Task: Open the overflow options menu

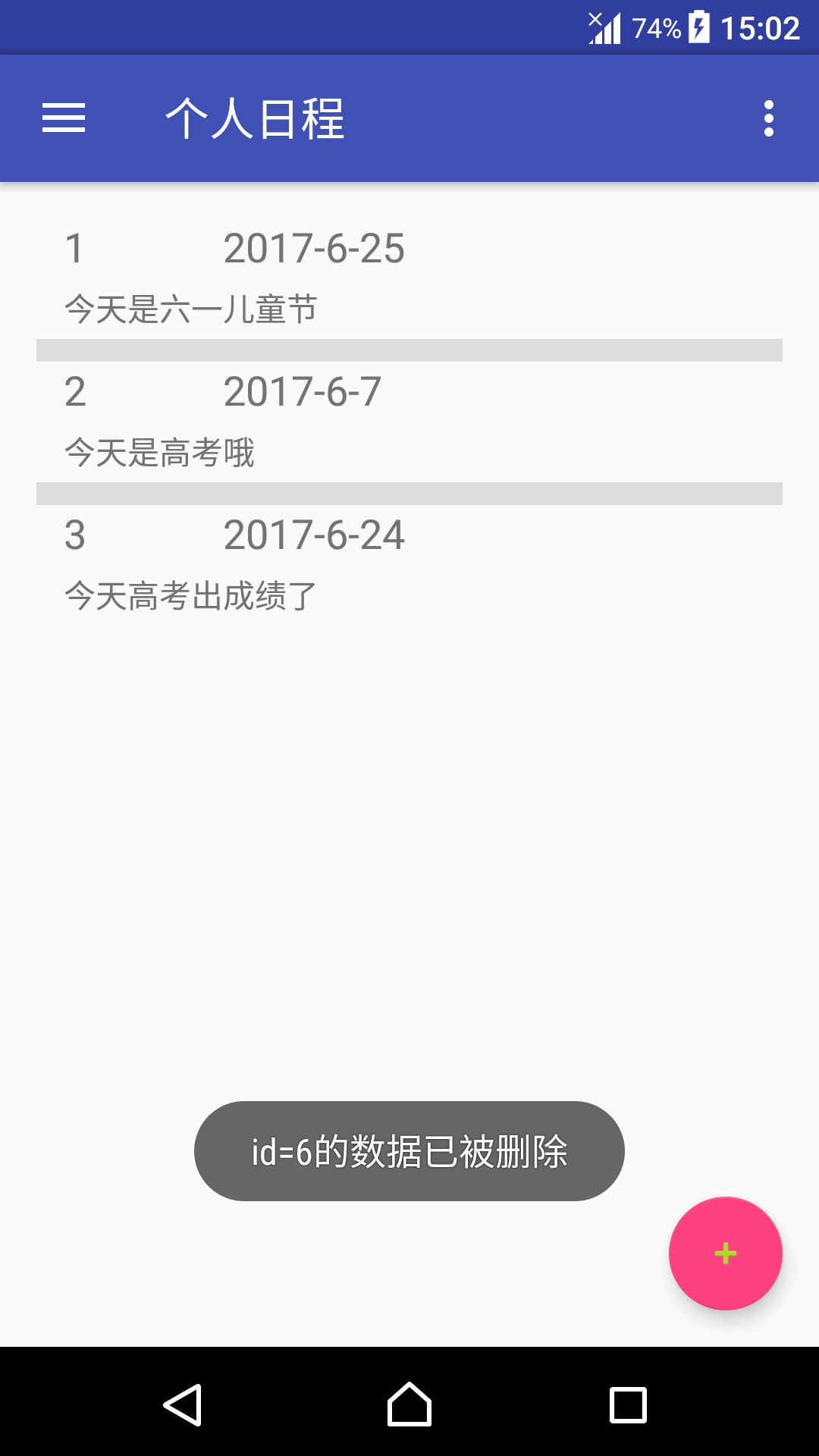Action: point(769,118)
